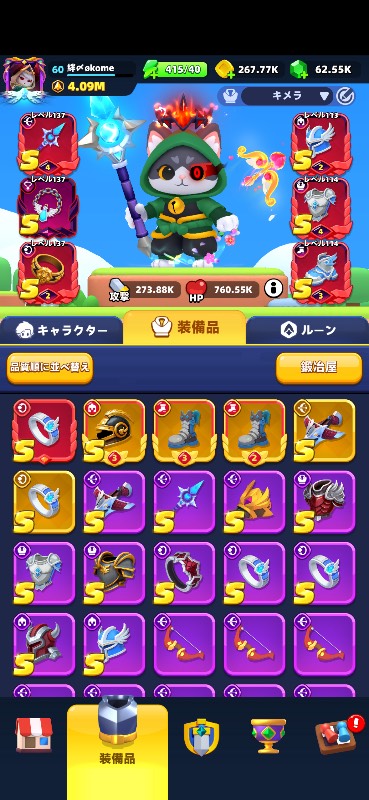Select the red-background ring in inventory
Viewport: 369px width, 800px height.
44,430
